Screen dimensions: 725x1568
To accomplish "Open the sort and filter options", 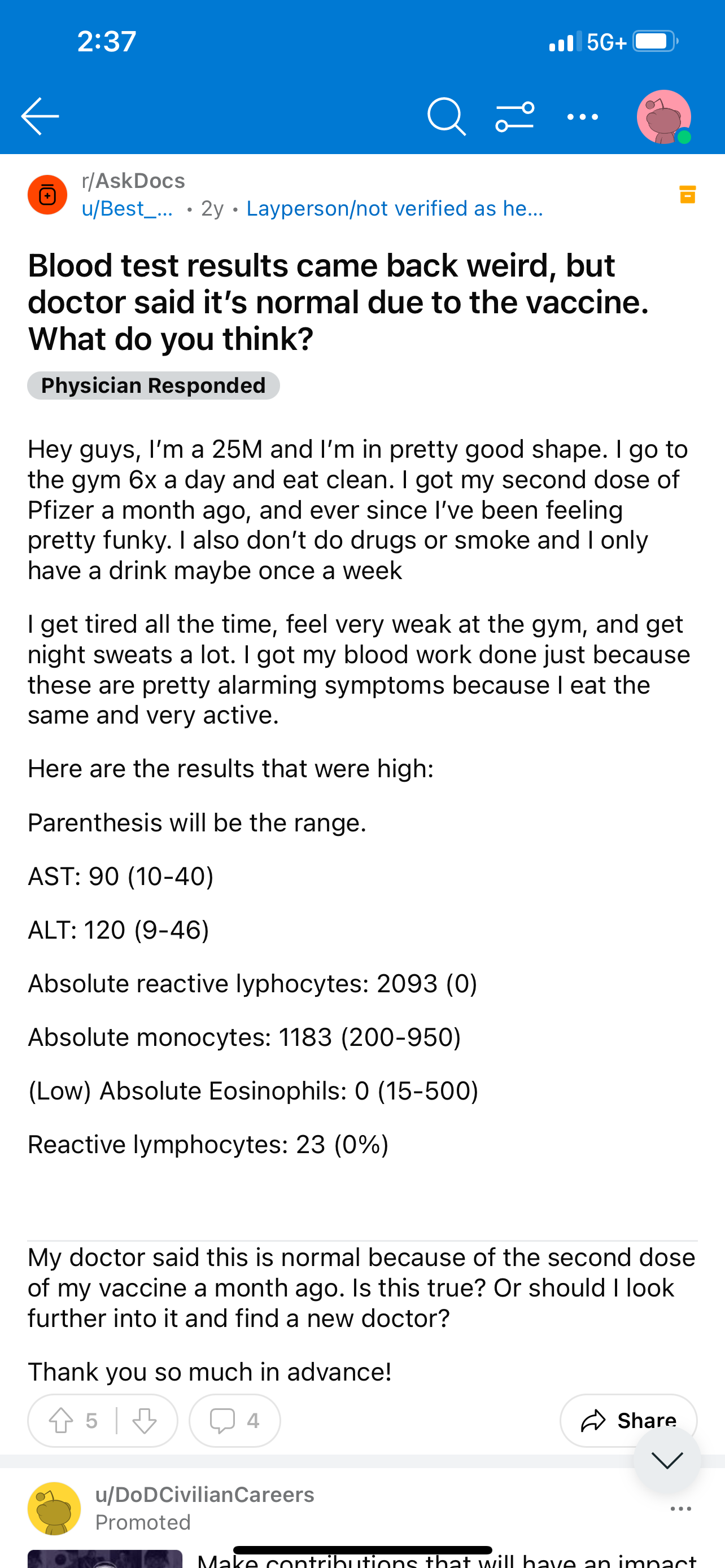I will tap(514, 116).
